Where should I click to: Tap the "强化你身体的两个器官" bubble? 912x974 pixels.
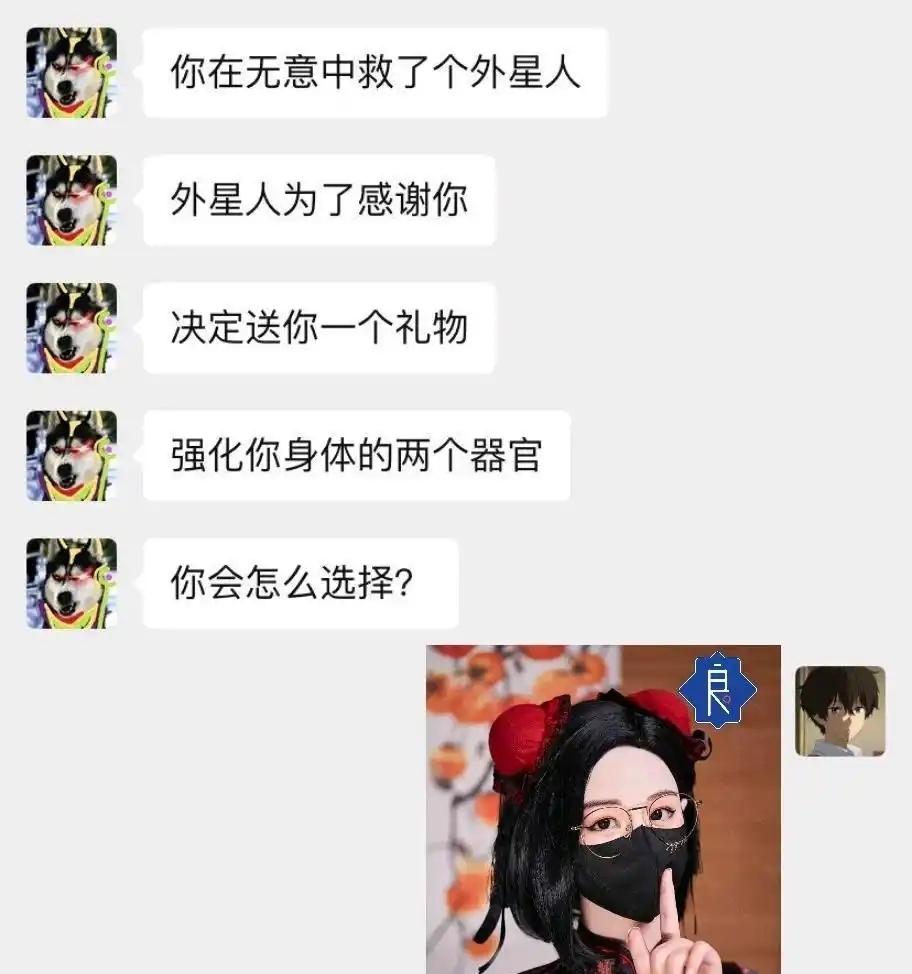coord(357,455)
